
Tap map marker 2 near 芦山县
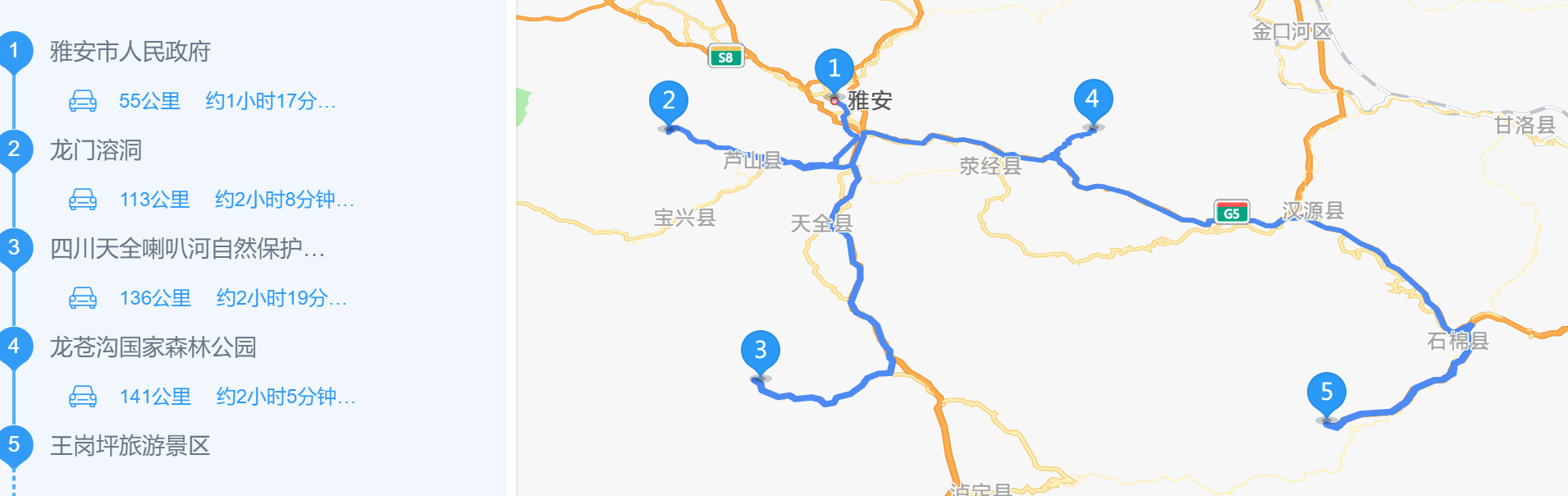[668, 102]
